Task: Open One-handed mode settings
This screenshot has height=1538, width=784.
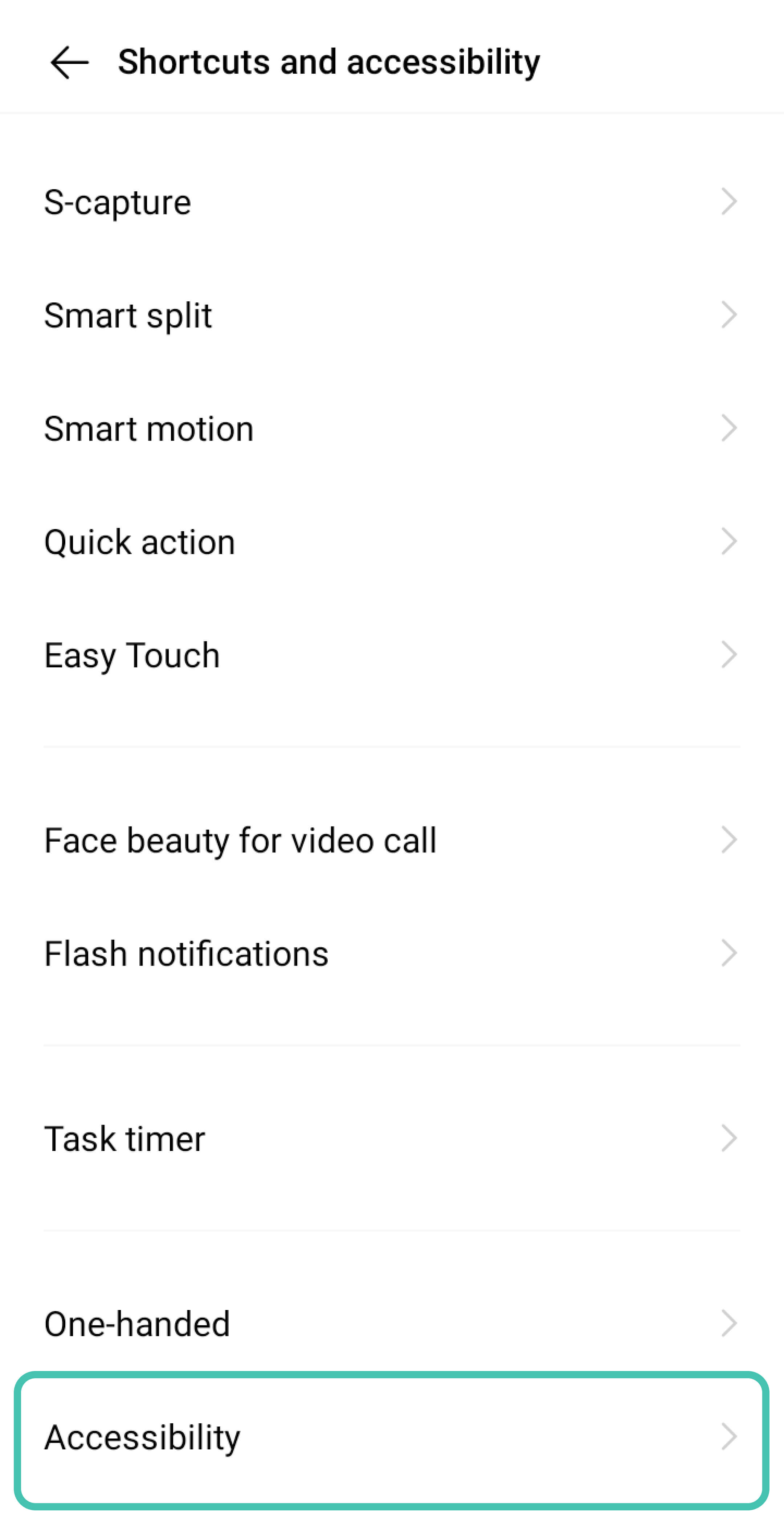Action: tap(391, 1324)
